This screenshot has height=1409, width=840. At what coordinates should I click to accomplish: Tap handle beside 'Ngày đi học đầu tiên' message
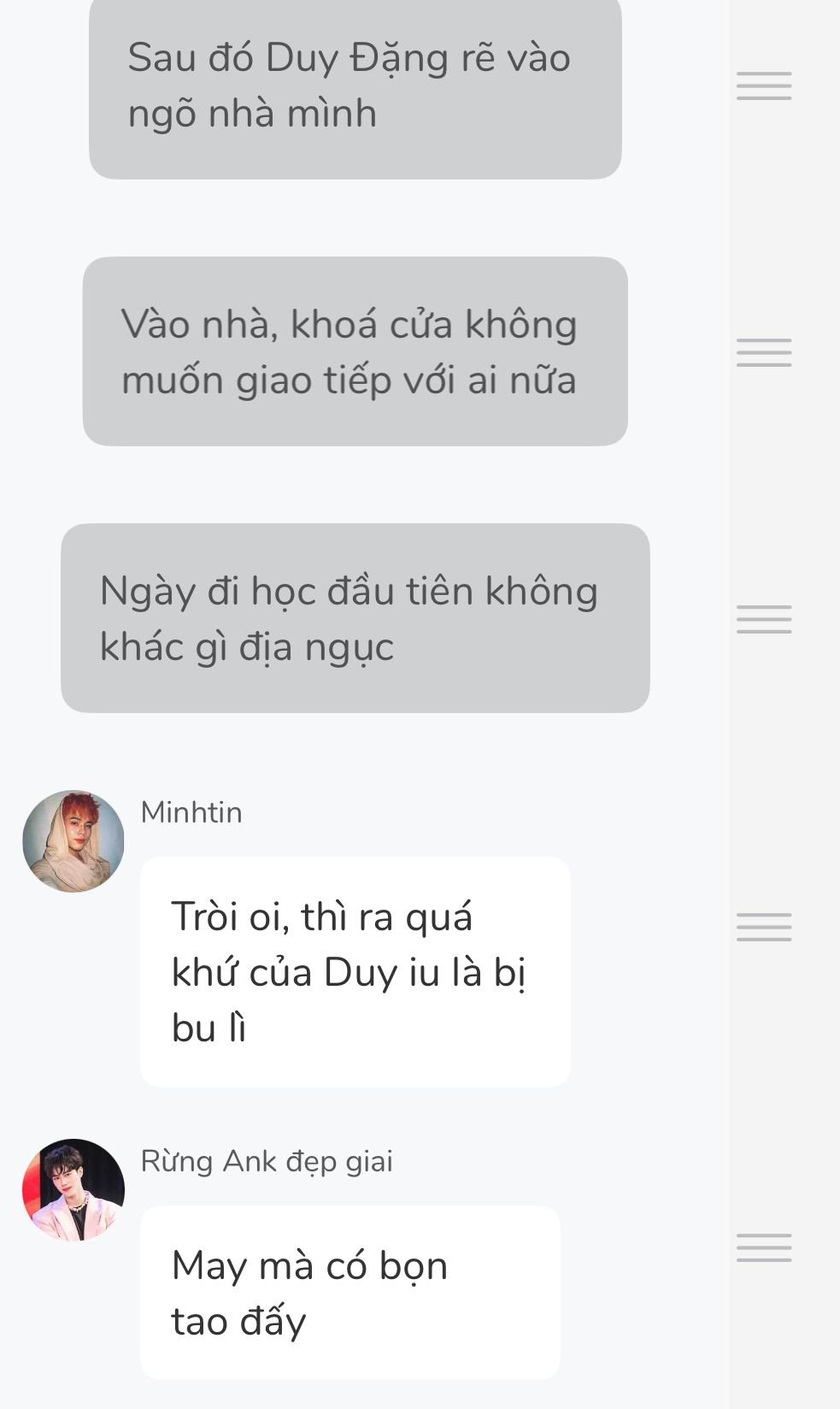pos(764,619)
